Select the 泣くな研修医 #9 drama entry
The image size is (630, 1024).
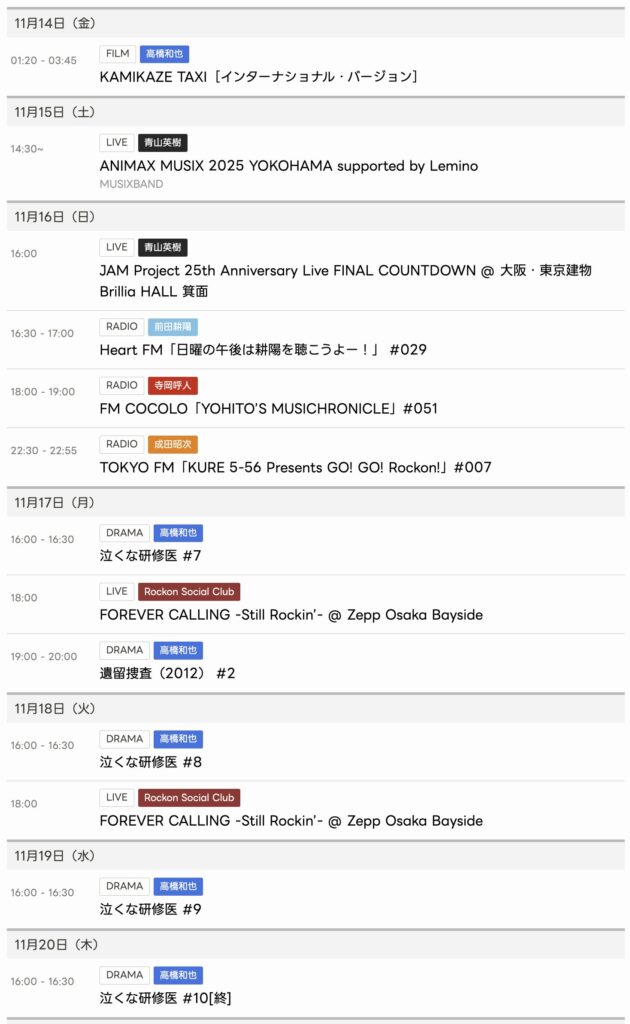click(151, 909)
